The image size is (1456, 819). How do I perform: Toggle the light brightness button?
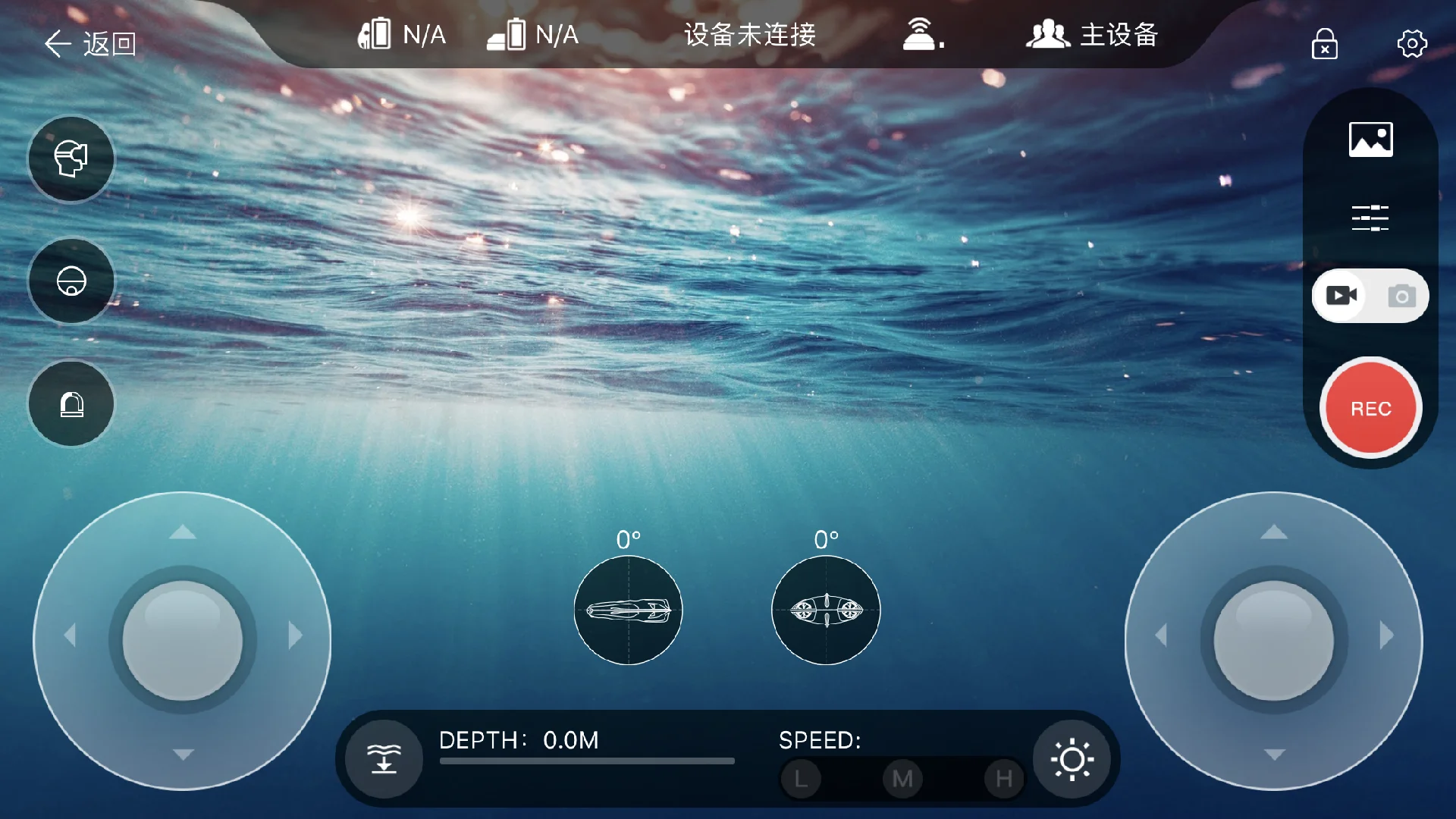point(1072,758)
